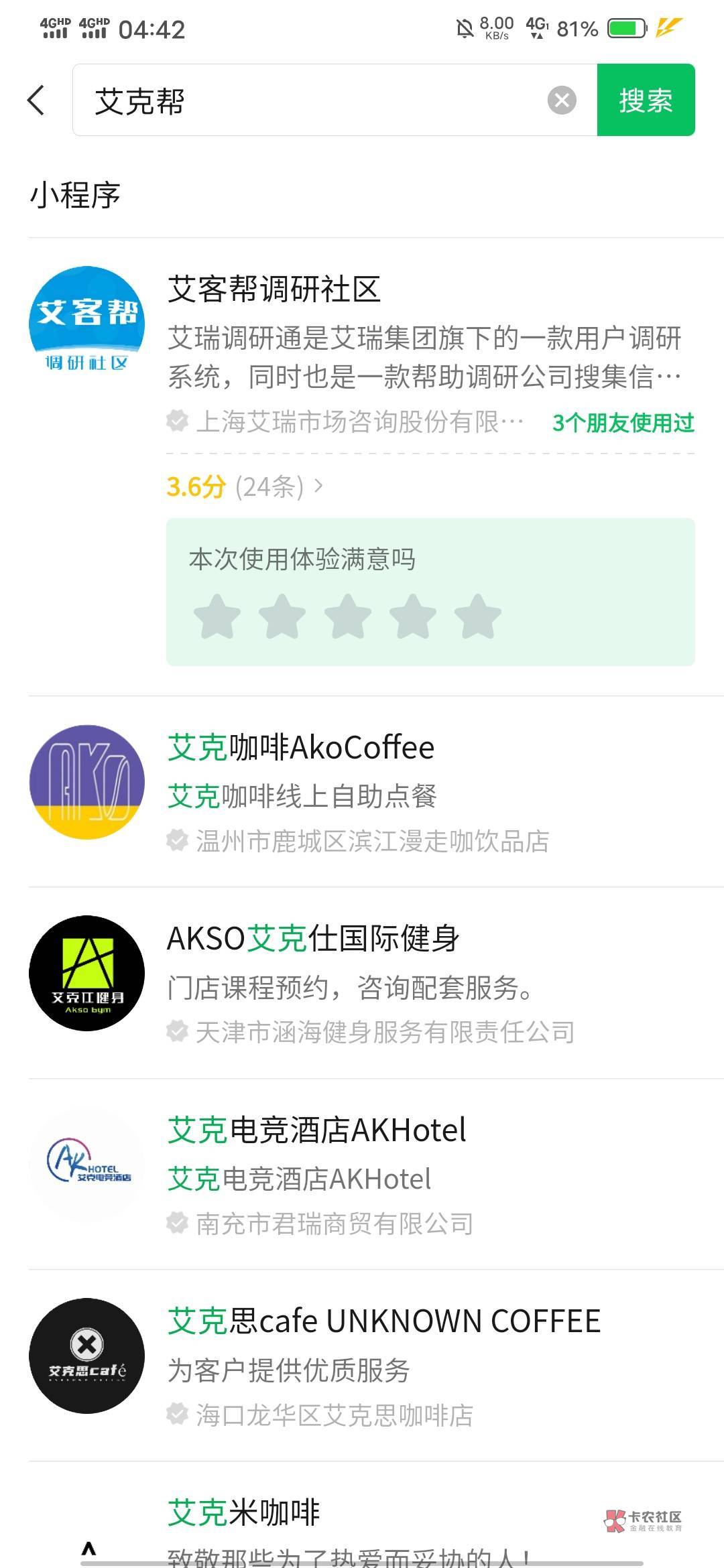724x1568 pixels.
Task: Tap the green 搜索 button
Action: pyautogui.click(x=646, y=101)
